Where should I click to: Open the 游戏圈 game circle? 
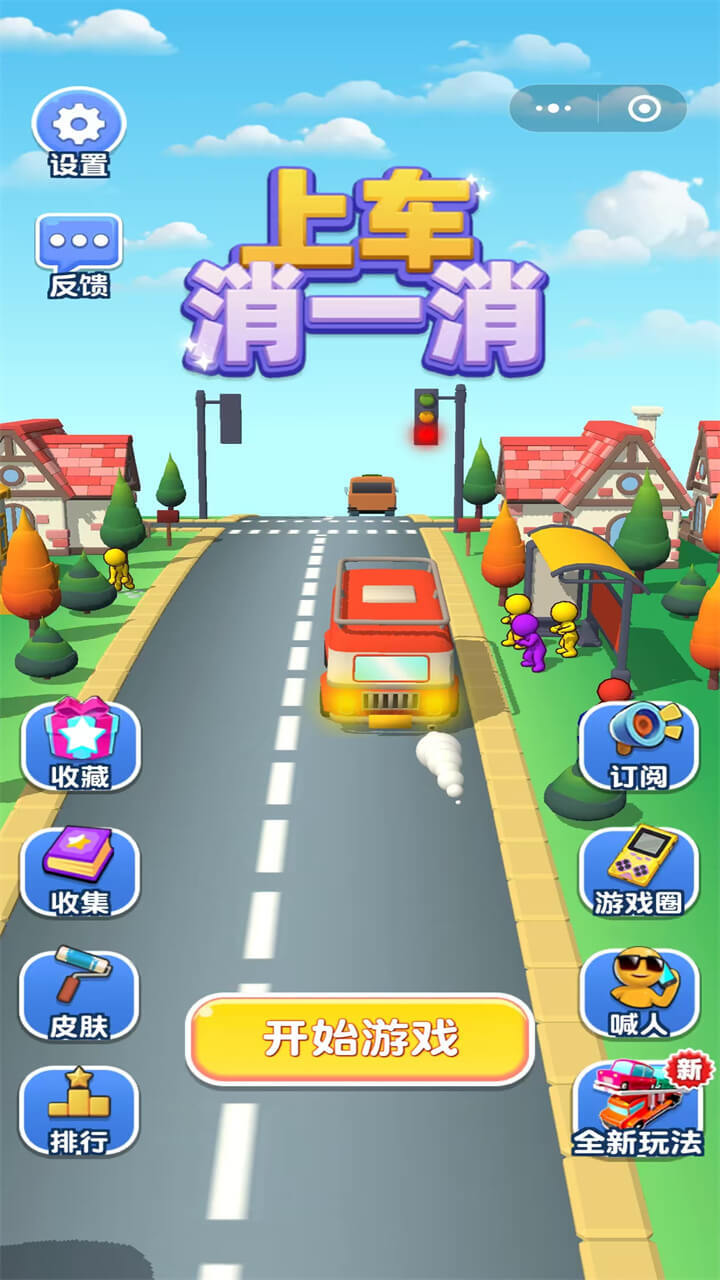(639, 871)
